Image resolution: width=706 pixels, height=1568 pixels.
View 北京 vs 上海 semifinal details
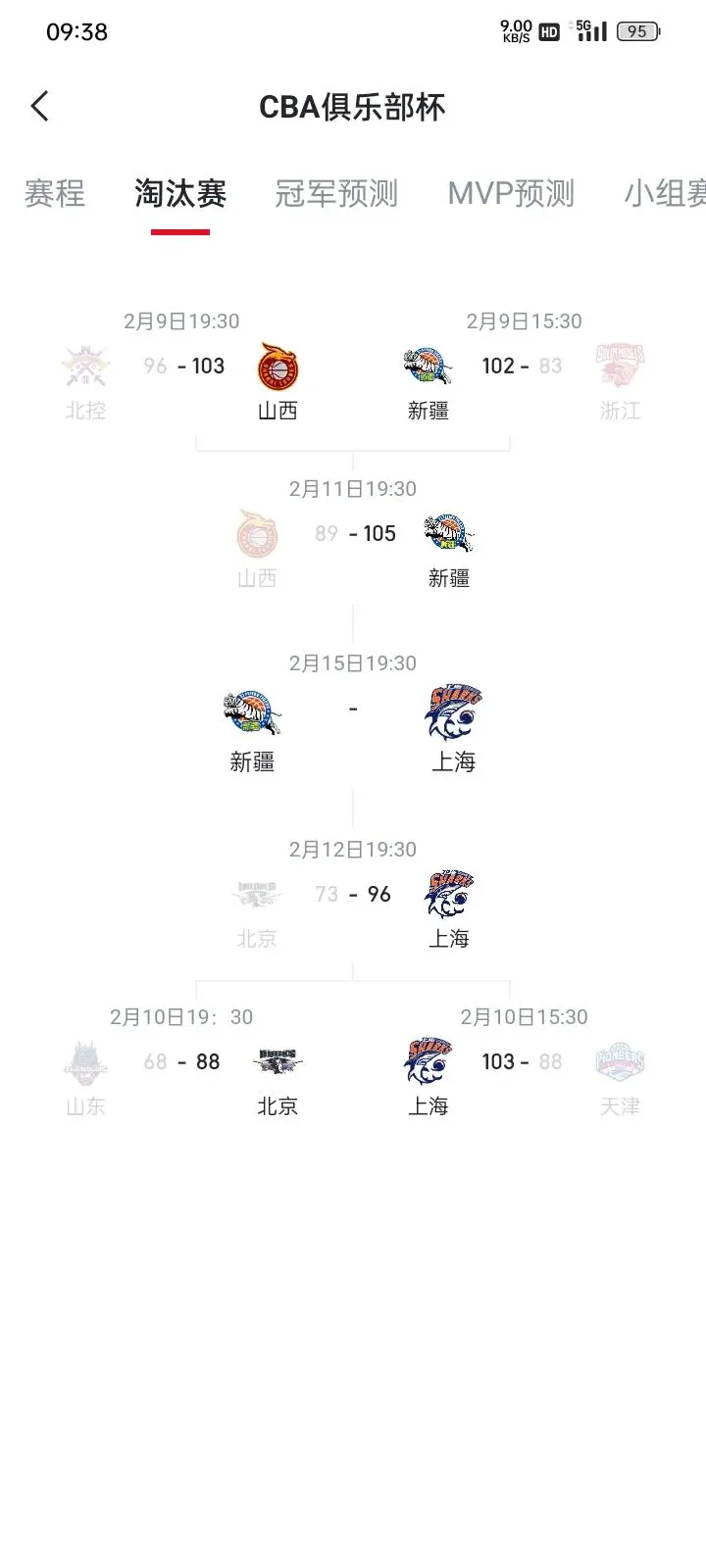(353, 896)
